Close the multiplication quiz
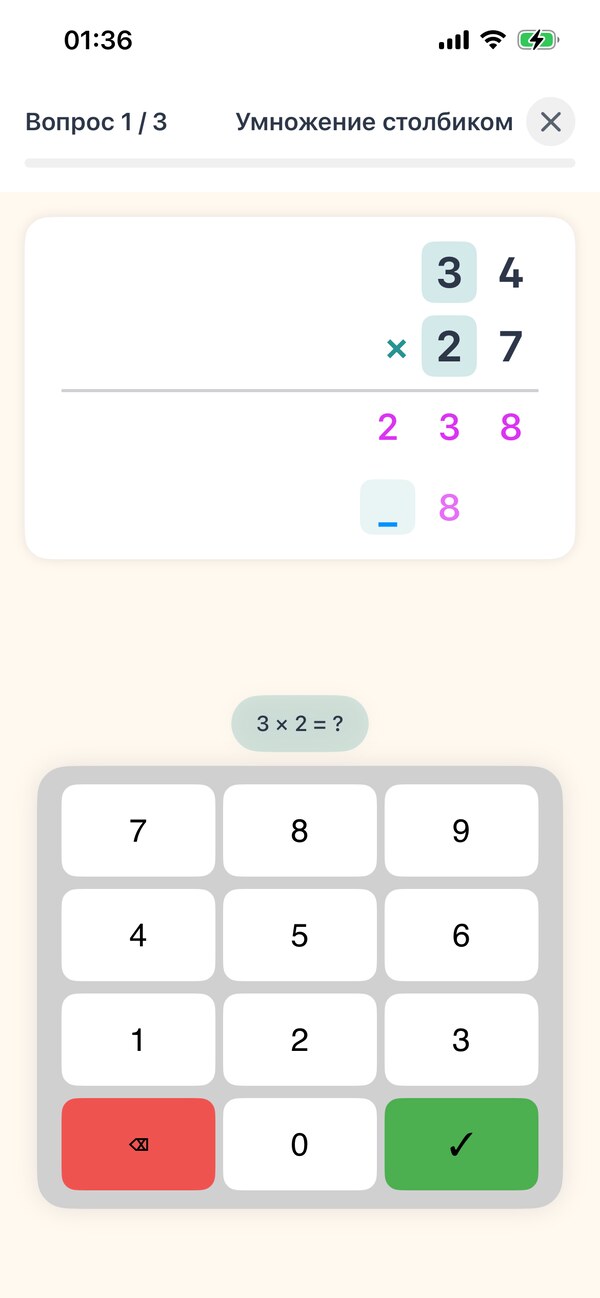The height and width of the screenshot is (1298, 600). pyautogui.click(x=551, y=122)
